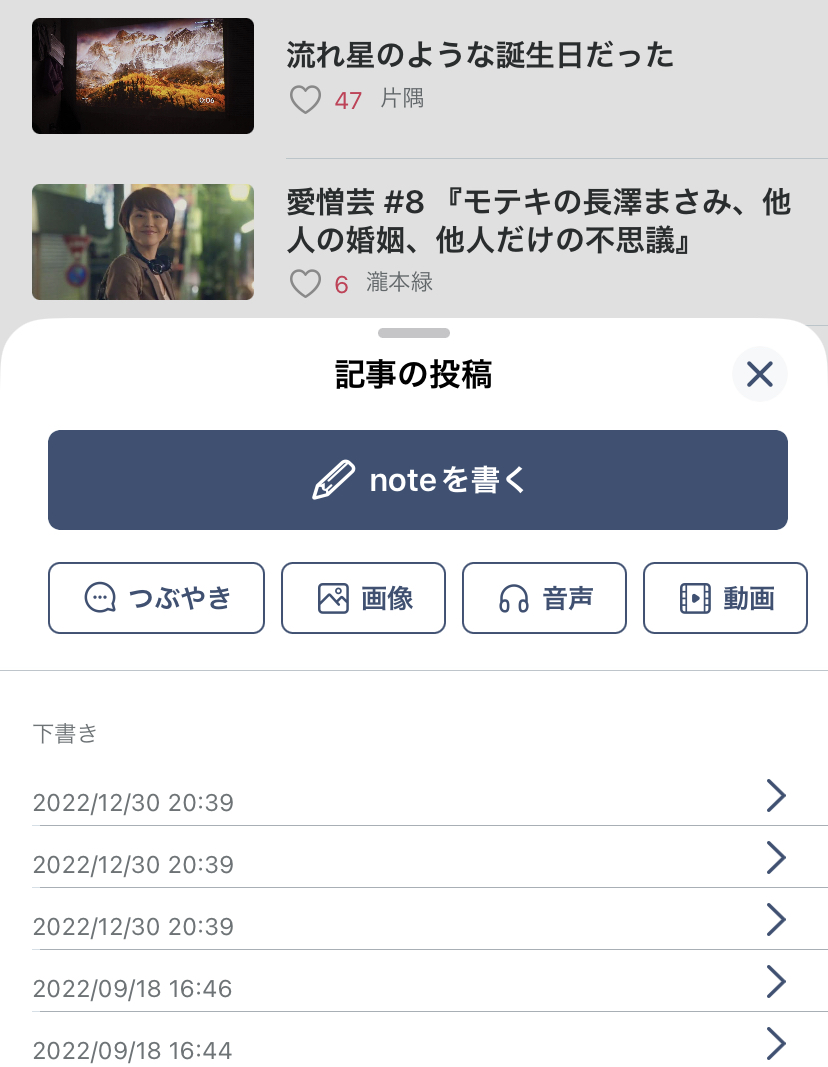This screenshot has height=1067, width=828.
Task: Tap the 長澤まさみ article thumbnail image
Action: (143, 242)
